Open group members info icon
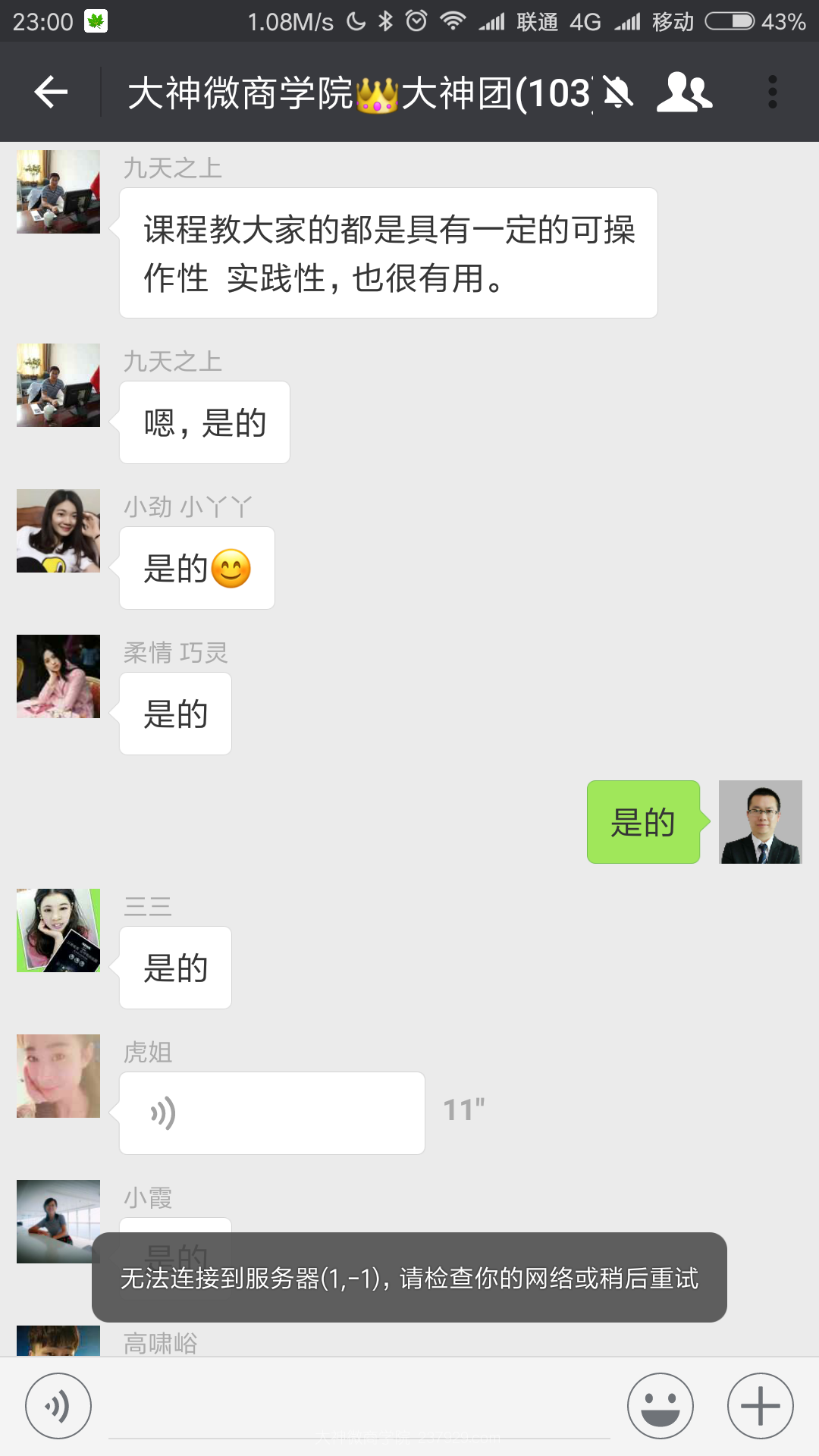This screenshot has width=819, height=1456. 684,93
